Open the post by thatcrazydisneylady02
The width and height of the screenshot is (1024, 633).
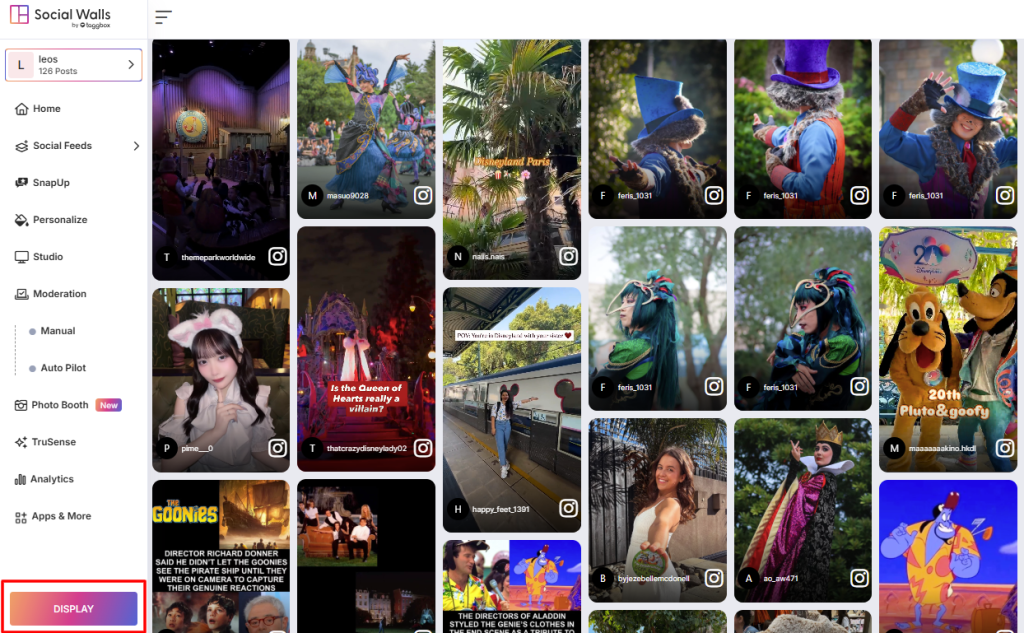[366, 350]
